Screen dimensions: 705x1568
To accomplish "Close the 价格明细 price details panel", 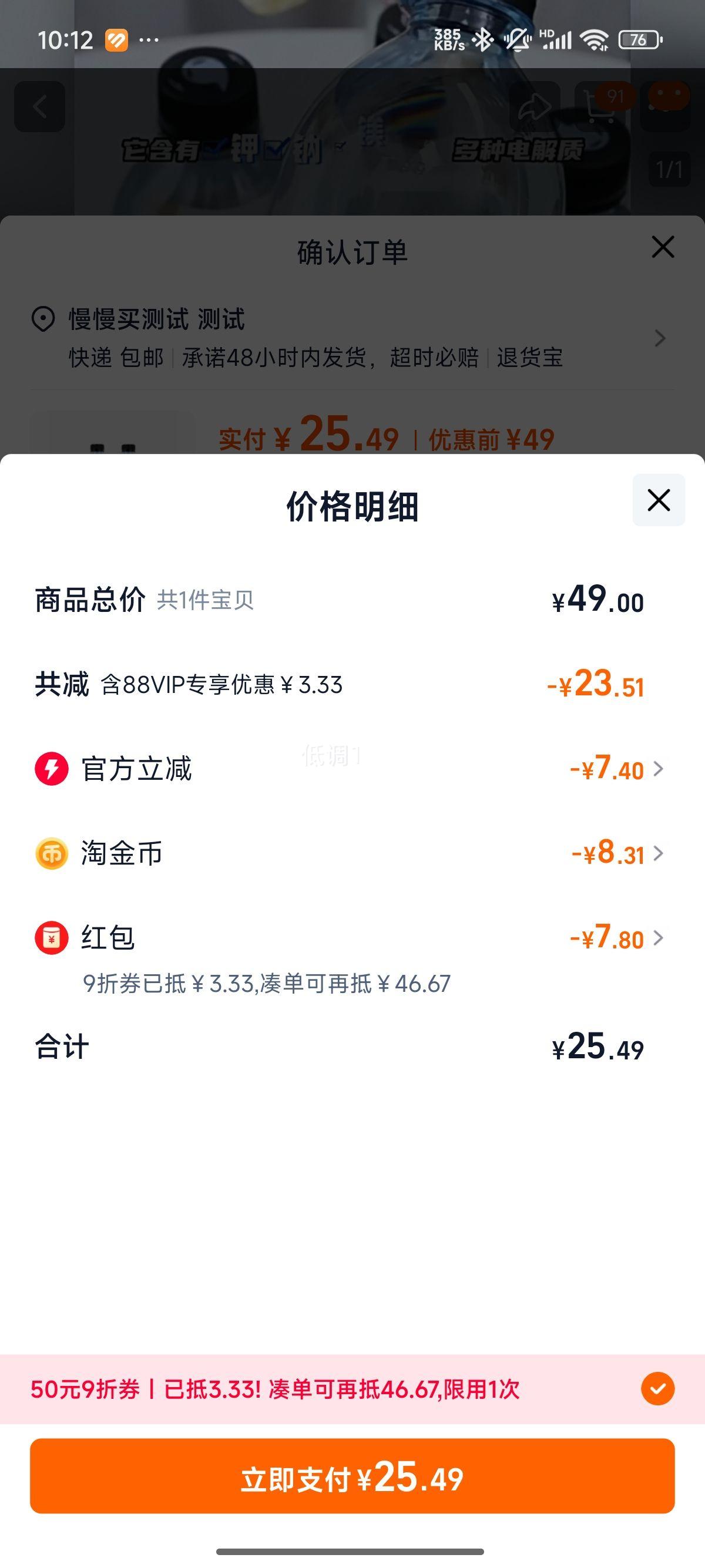I will point(658,500).
